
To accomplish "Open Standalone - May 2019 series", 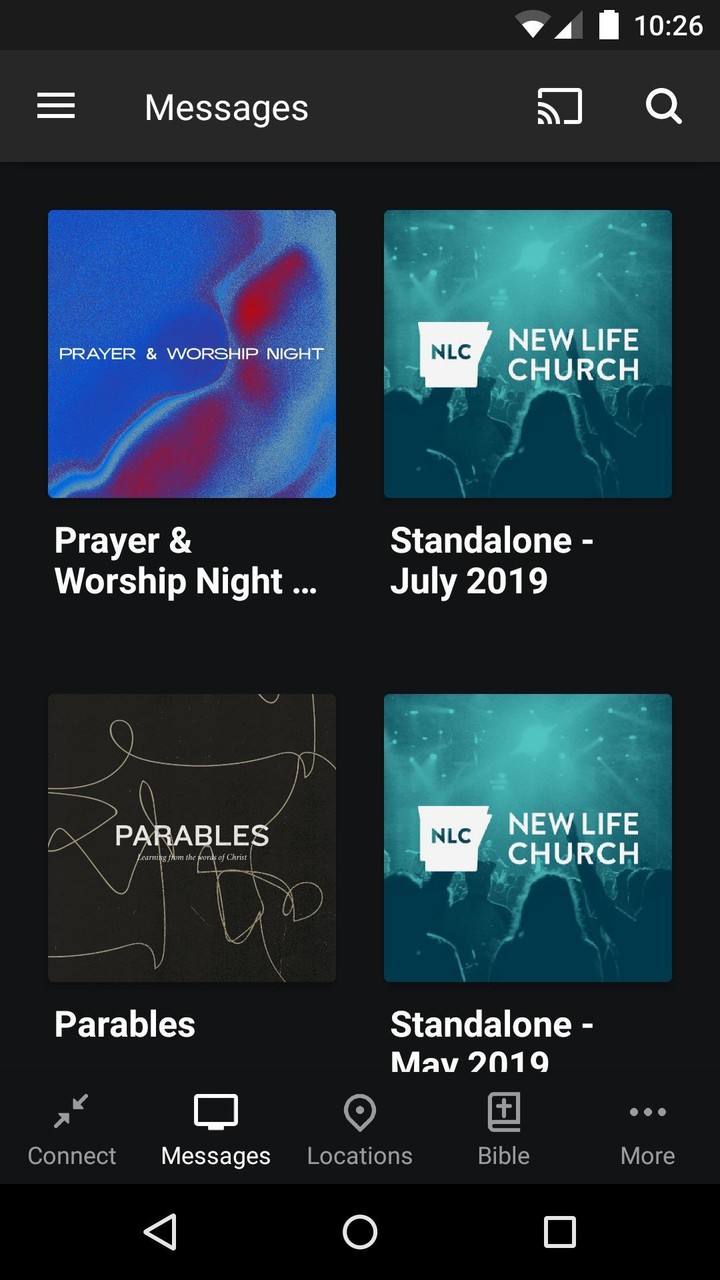I will pyautogui.click(x=528, y=838).
